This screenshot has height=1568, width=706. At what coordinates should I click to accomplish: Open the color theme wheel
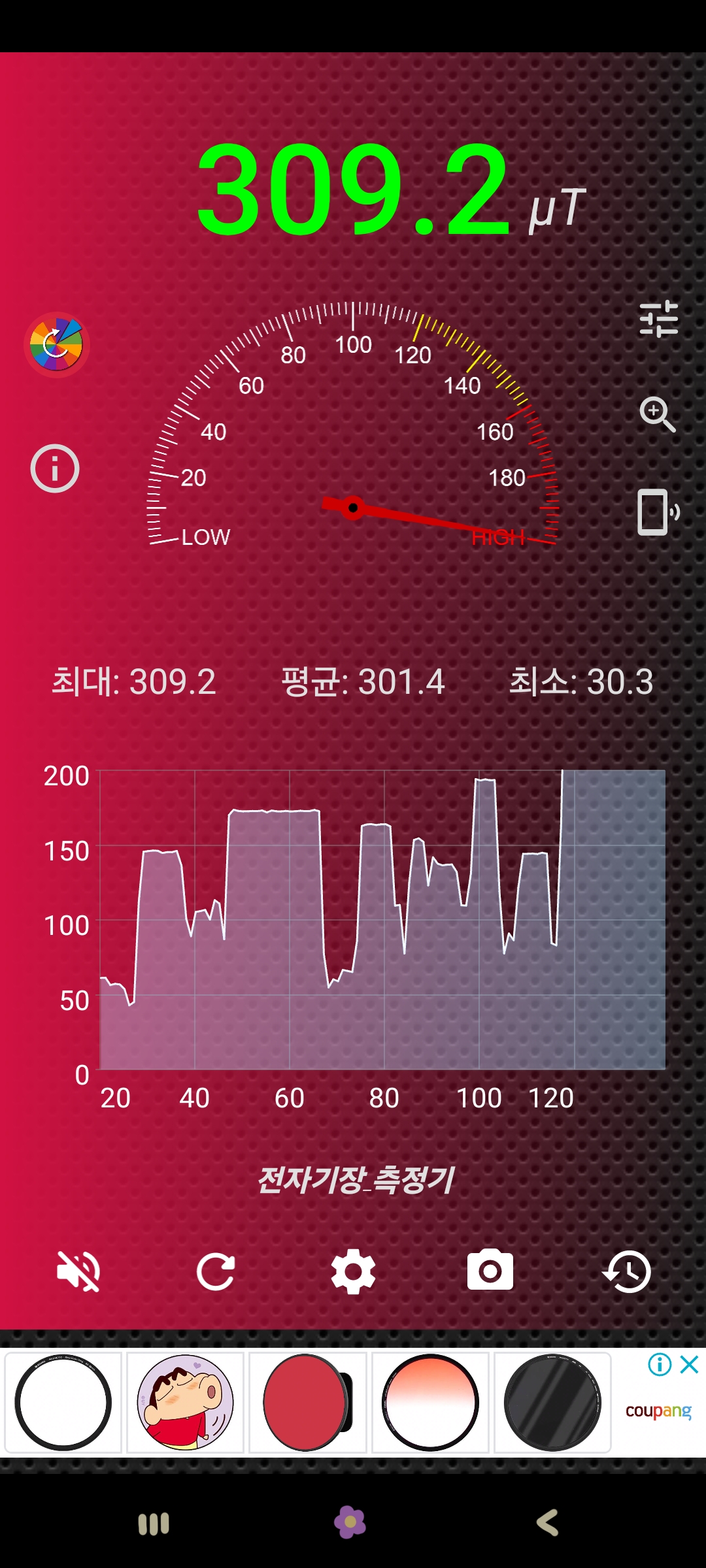pos(57,344)
